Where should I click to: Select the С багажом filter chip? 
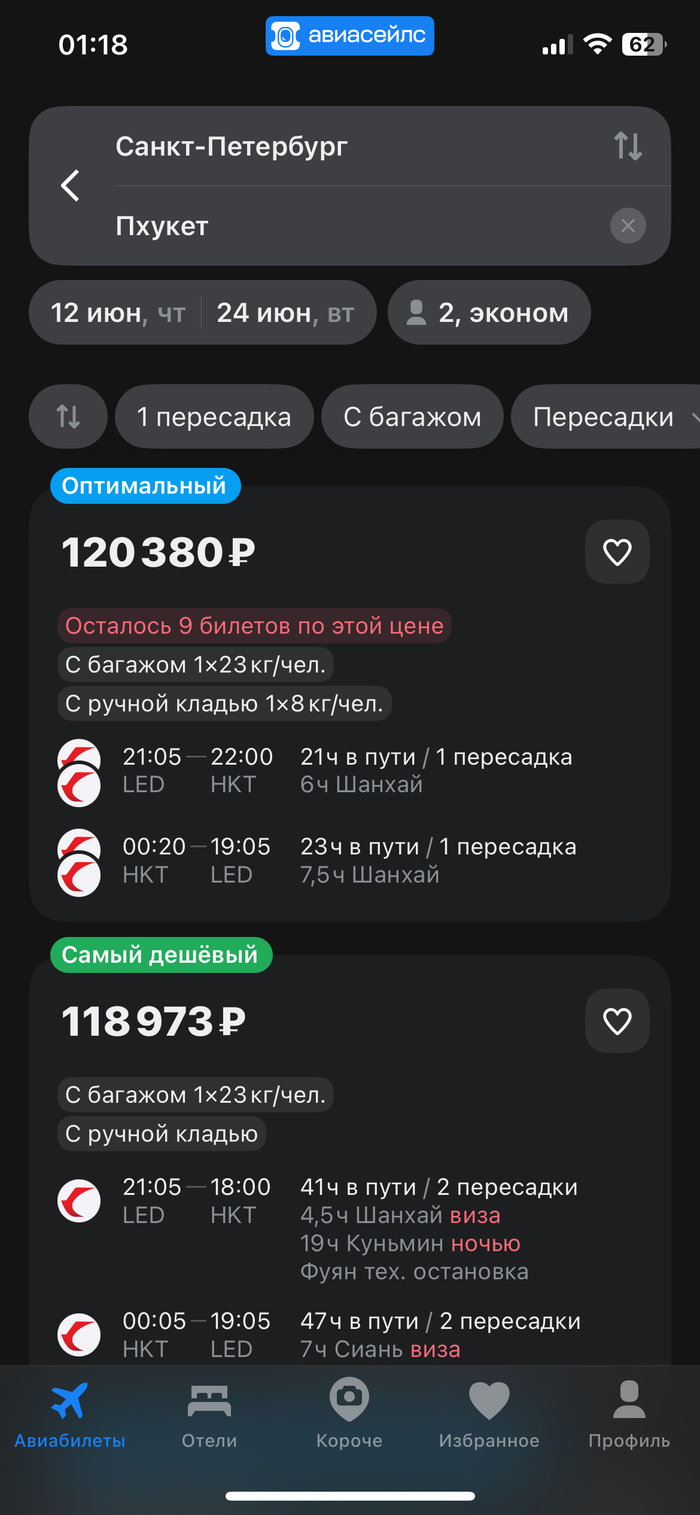(412, 416)
